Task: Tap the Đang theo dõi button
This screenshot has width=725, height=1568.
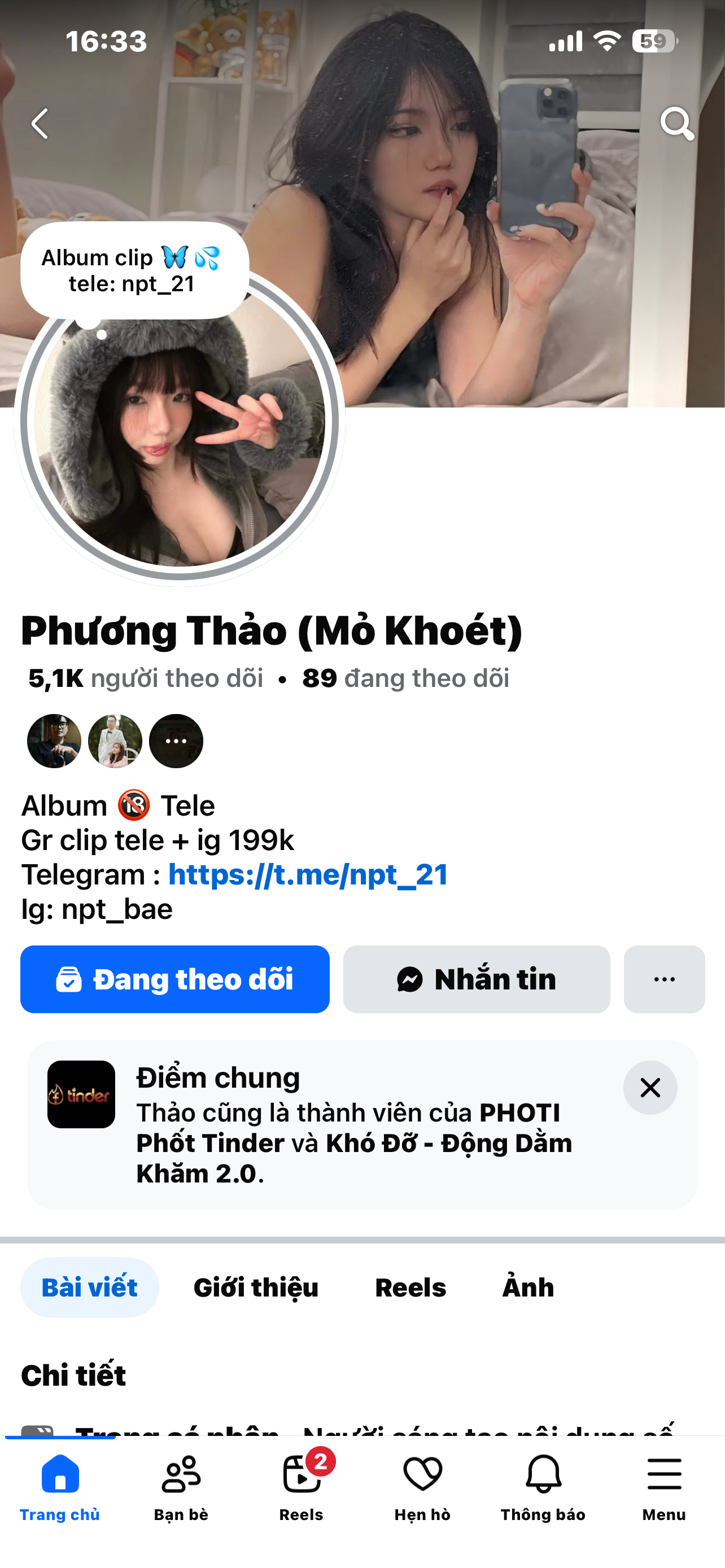Action: [174, 979]
